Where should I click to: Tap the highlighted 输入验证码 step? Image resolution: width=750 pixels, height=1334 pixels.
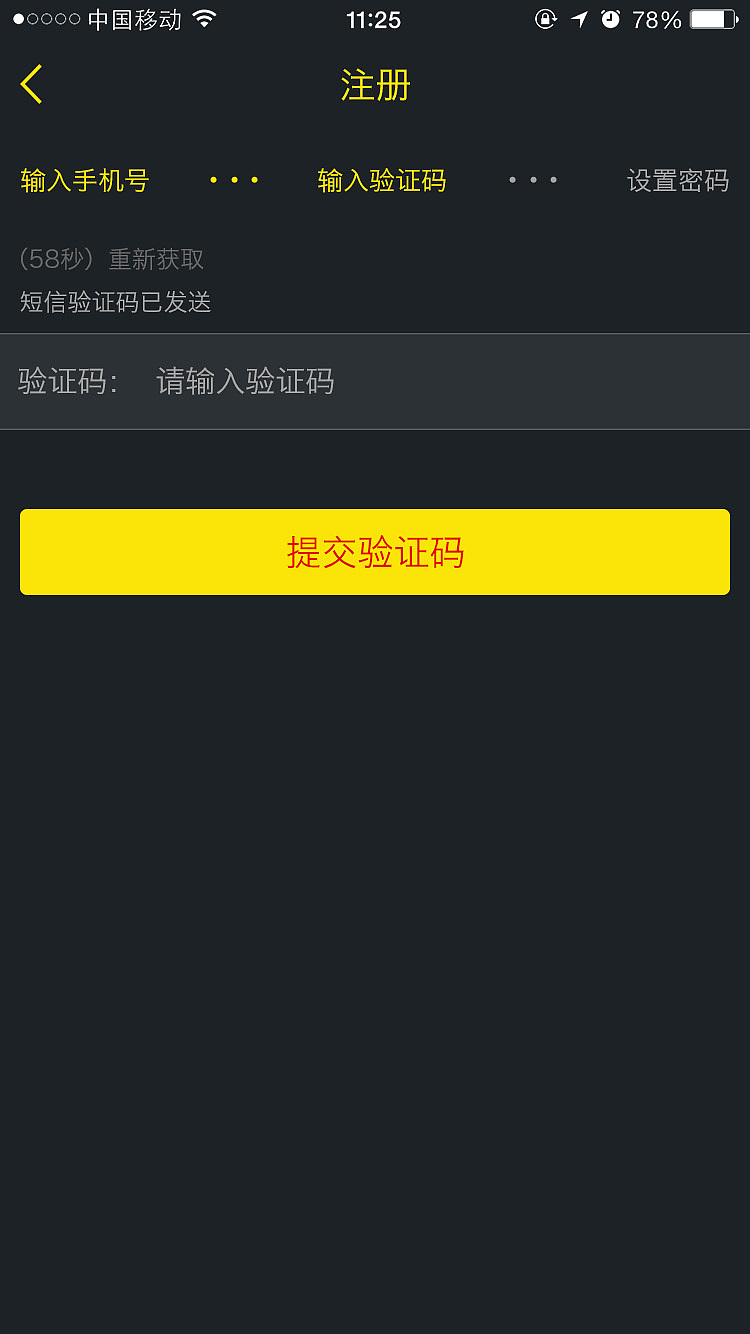[x=382, y=181]
